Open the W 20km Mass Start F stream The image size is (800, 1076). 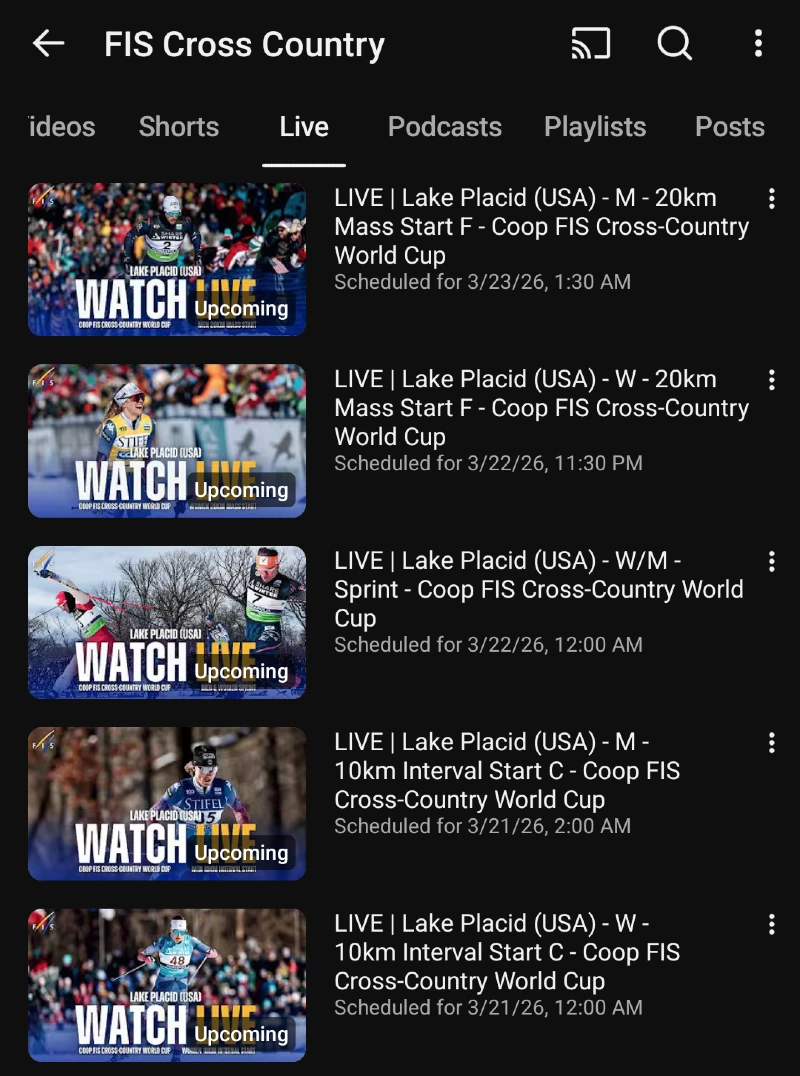[167, 440]
